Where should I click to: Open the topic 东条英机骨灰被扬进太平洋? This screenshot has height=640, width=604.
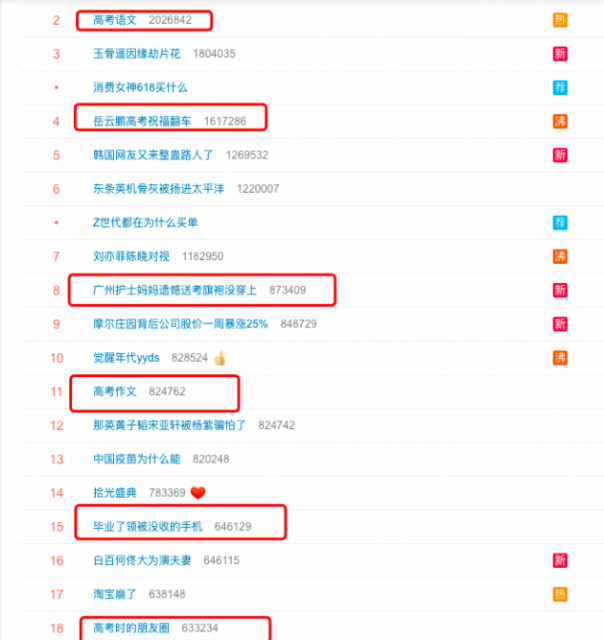(158, 188)
